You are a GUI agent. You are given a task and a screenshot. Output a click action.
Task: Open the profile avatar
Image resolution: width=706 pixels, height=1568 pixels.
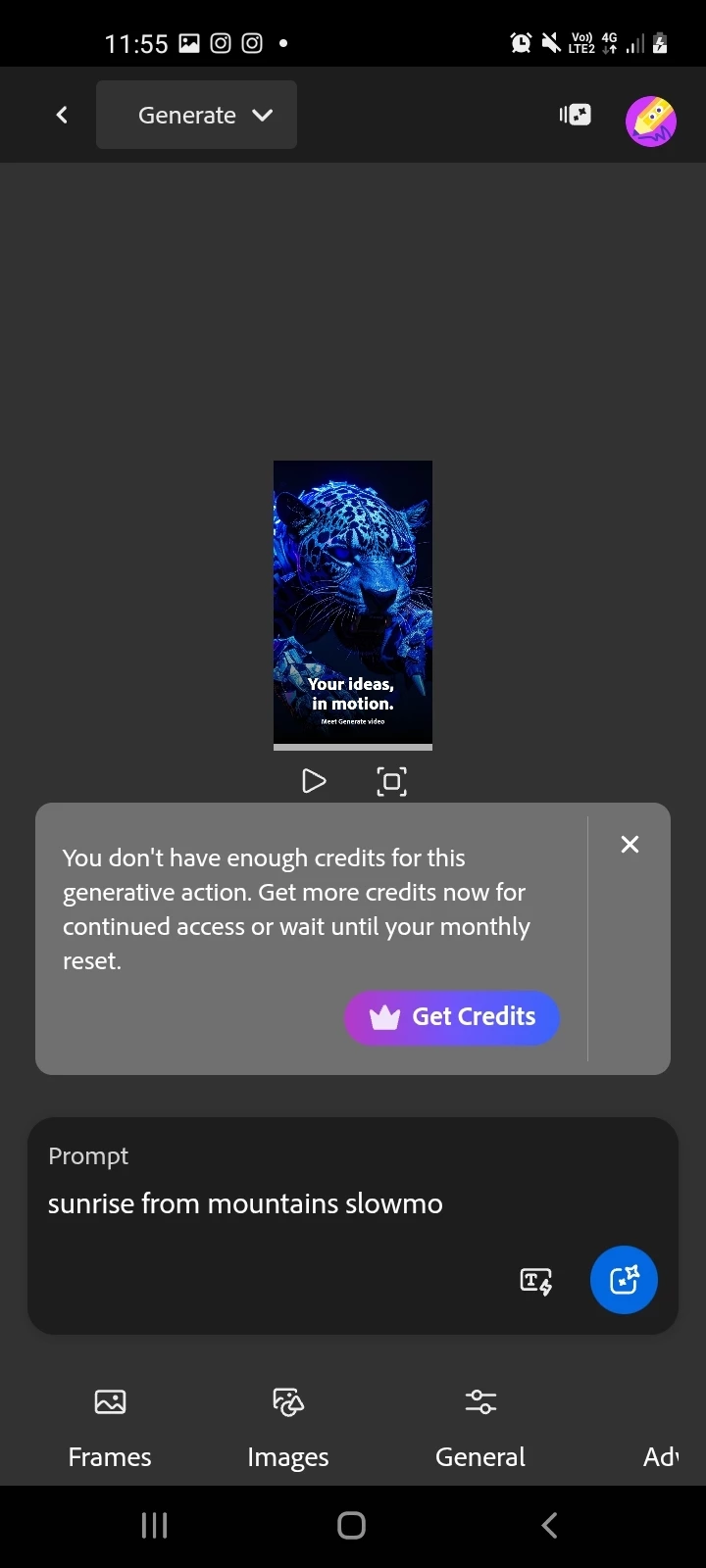pyautogui.click(x=651, y=122)
